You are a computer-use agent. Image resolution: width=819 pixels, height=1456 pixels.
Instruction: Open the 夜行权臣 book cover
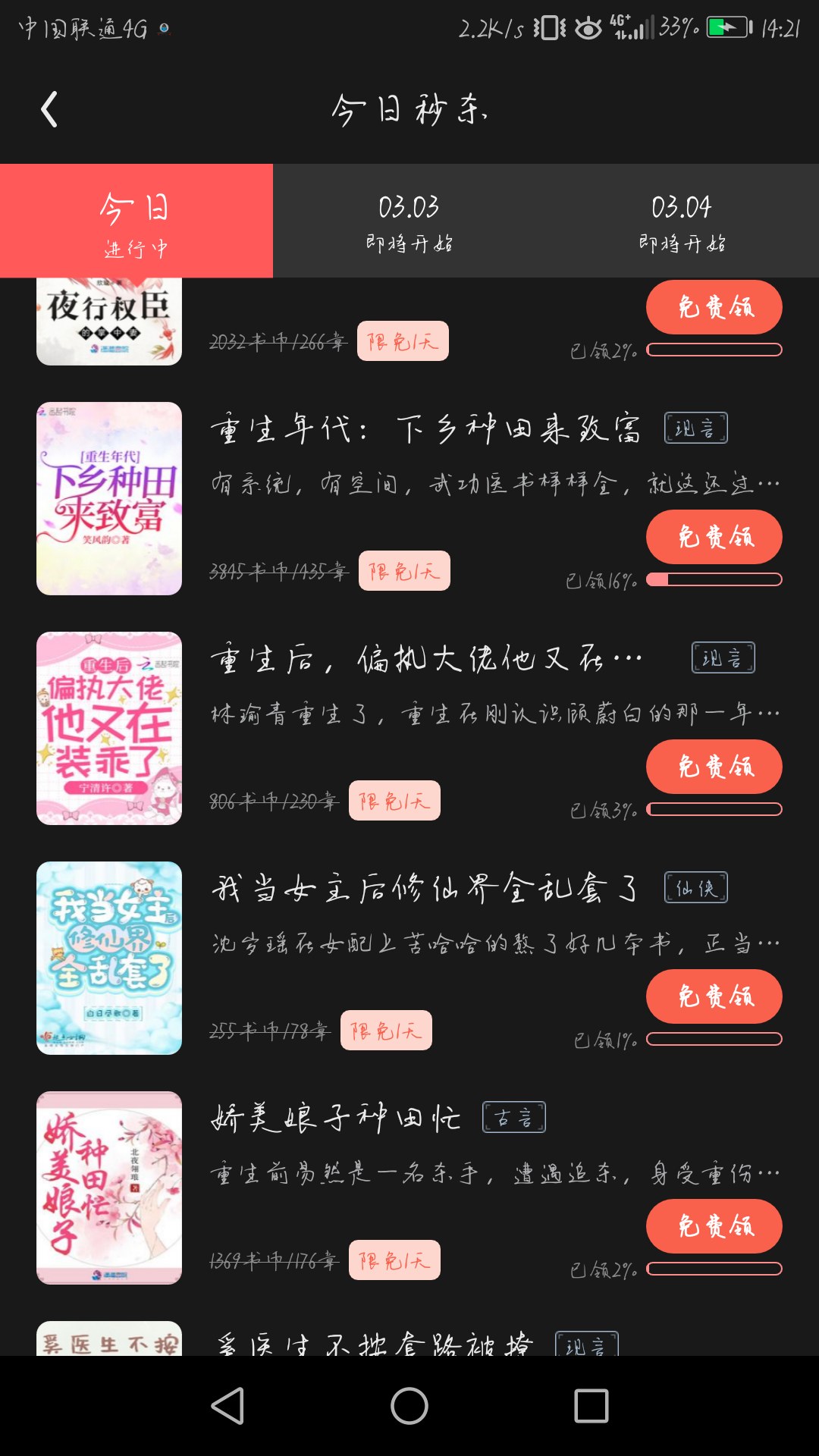(x=109, y=322)
